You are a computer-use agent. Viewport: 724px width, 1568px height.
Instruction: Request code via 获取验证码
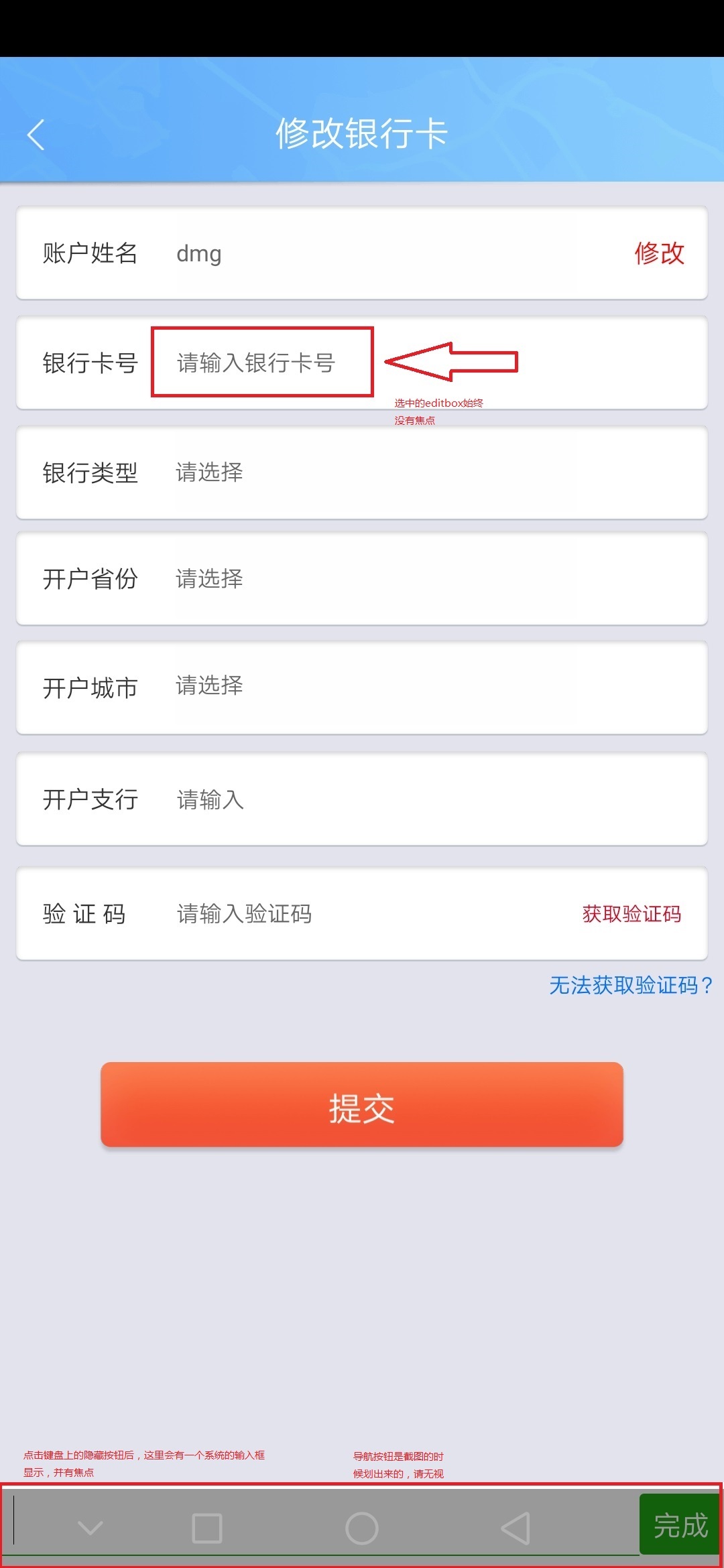[x=631, y=913]
